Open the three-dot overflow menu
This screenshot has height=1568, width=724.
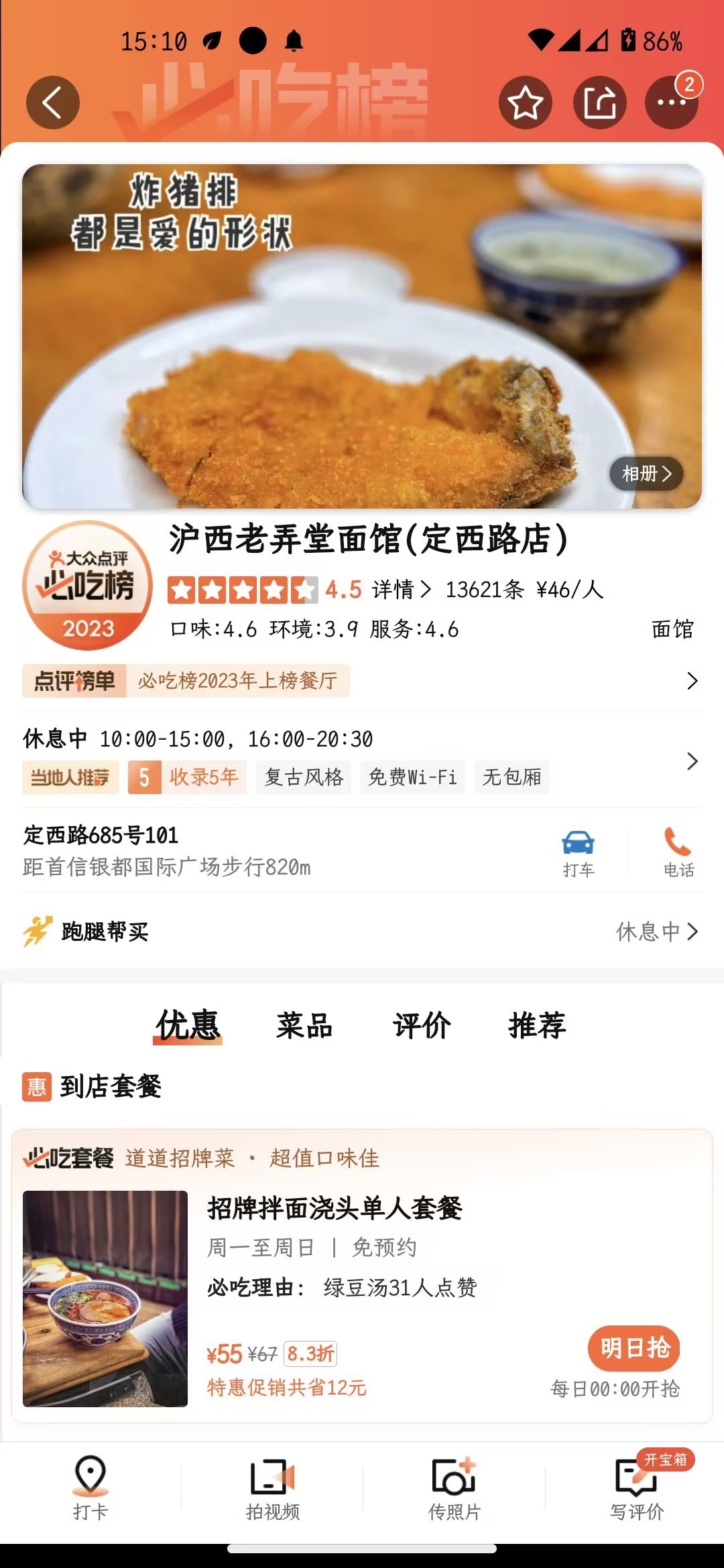coord(671,103)
